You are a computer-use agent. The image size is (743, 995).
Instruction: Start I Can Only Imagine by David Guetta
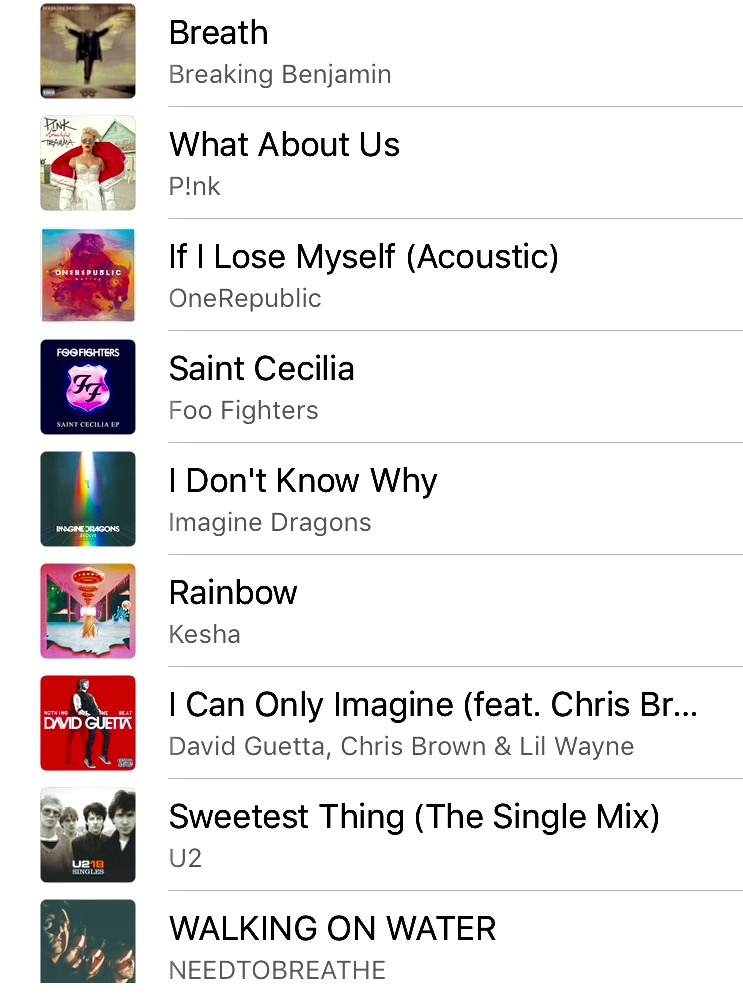(432, 705)
